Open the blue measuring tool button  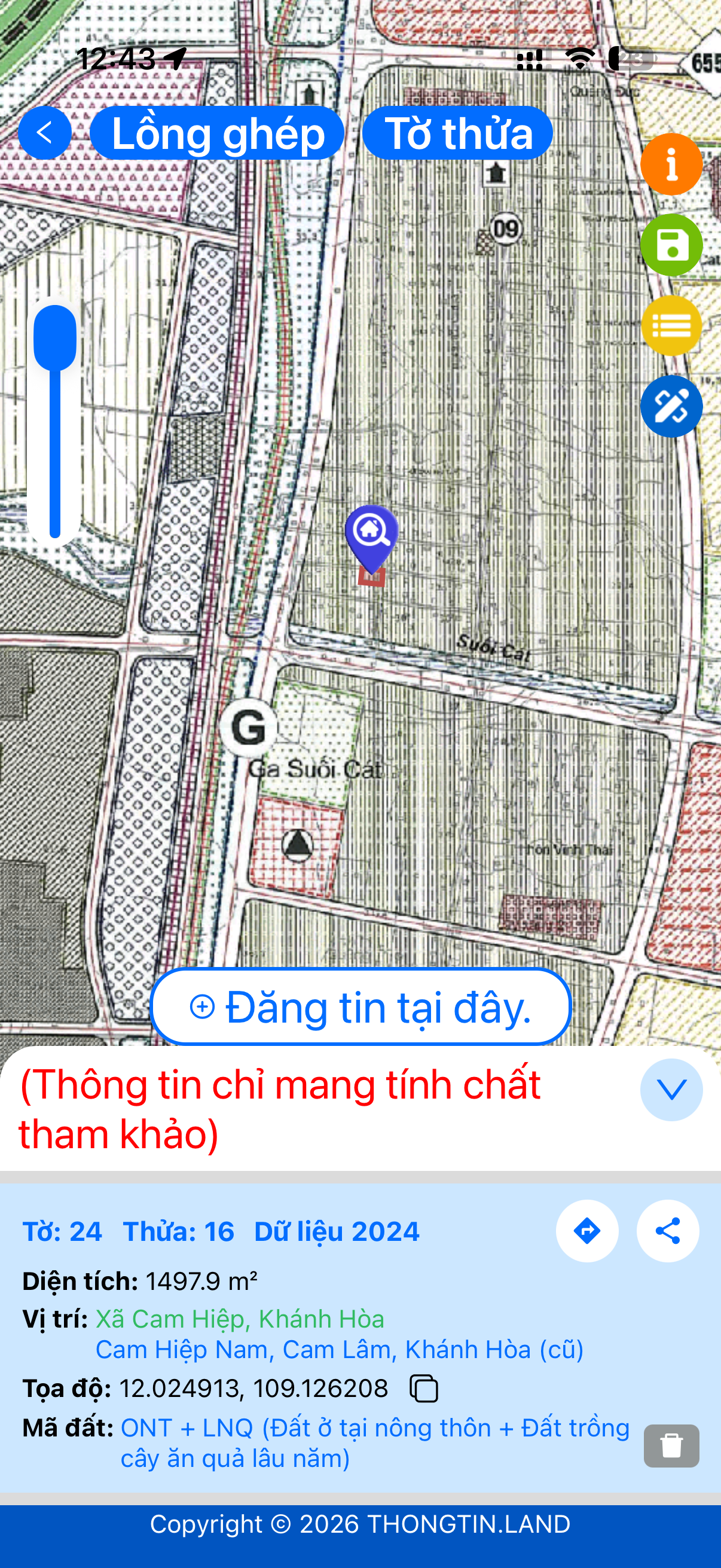click(x=671, y=406)
